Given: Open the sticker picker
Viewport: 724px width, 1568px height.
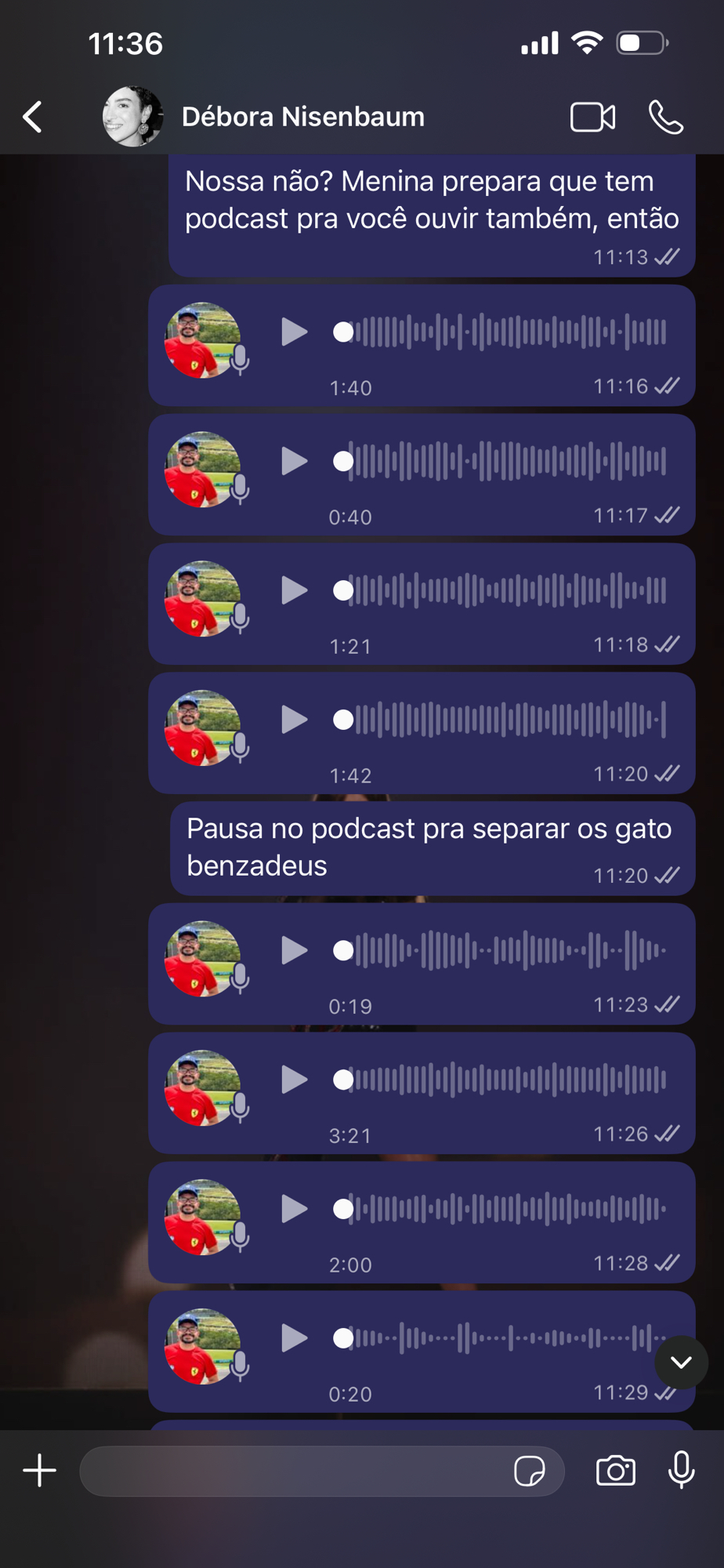Looking at the screenshot, I should coord(530,1471).
